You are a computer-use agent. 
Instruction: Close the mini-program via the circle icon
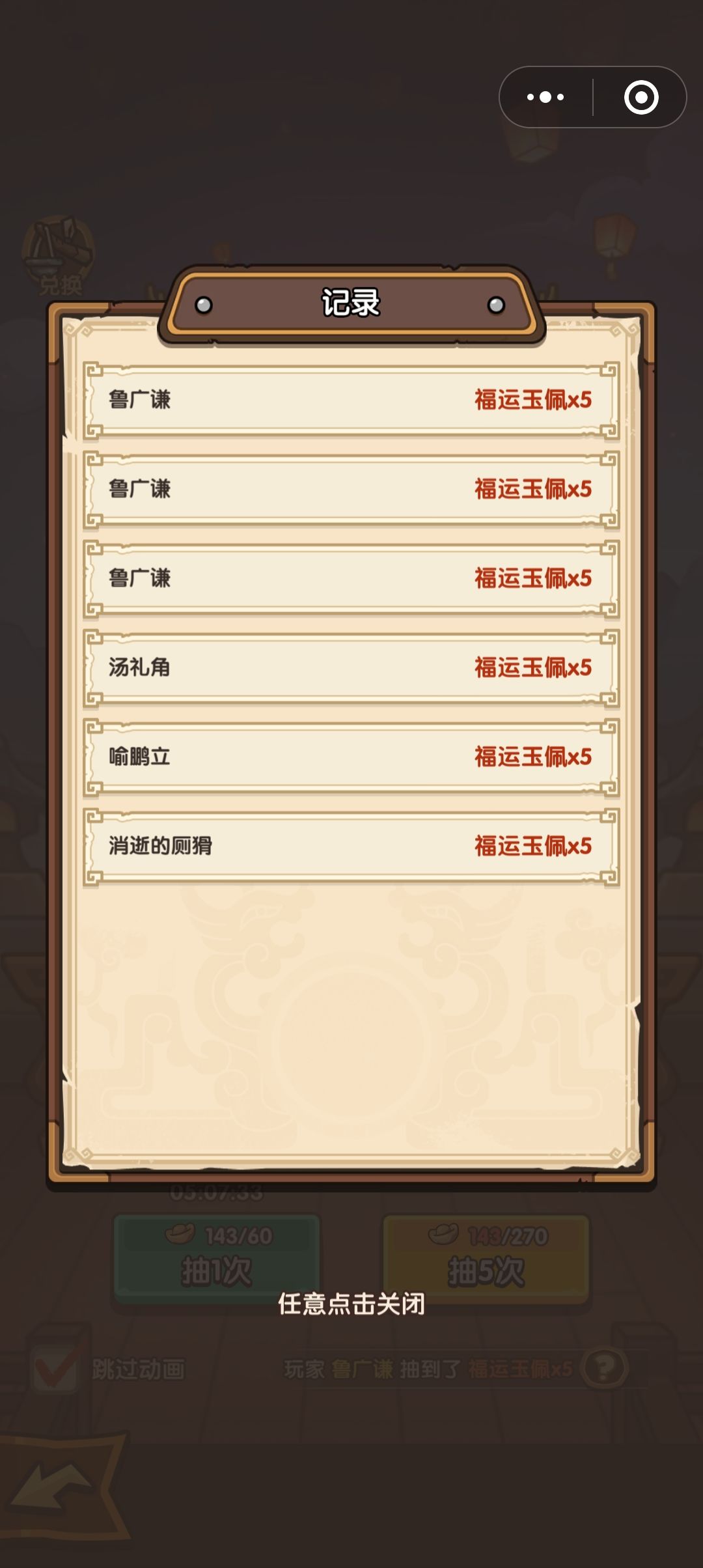point(641,98)
